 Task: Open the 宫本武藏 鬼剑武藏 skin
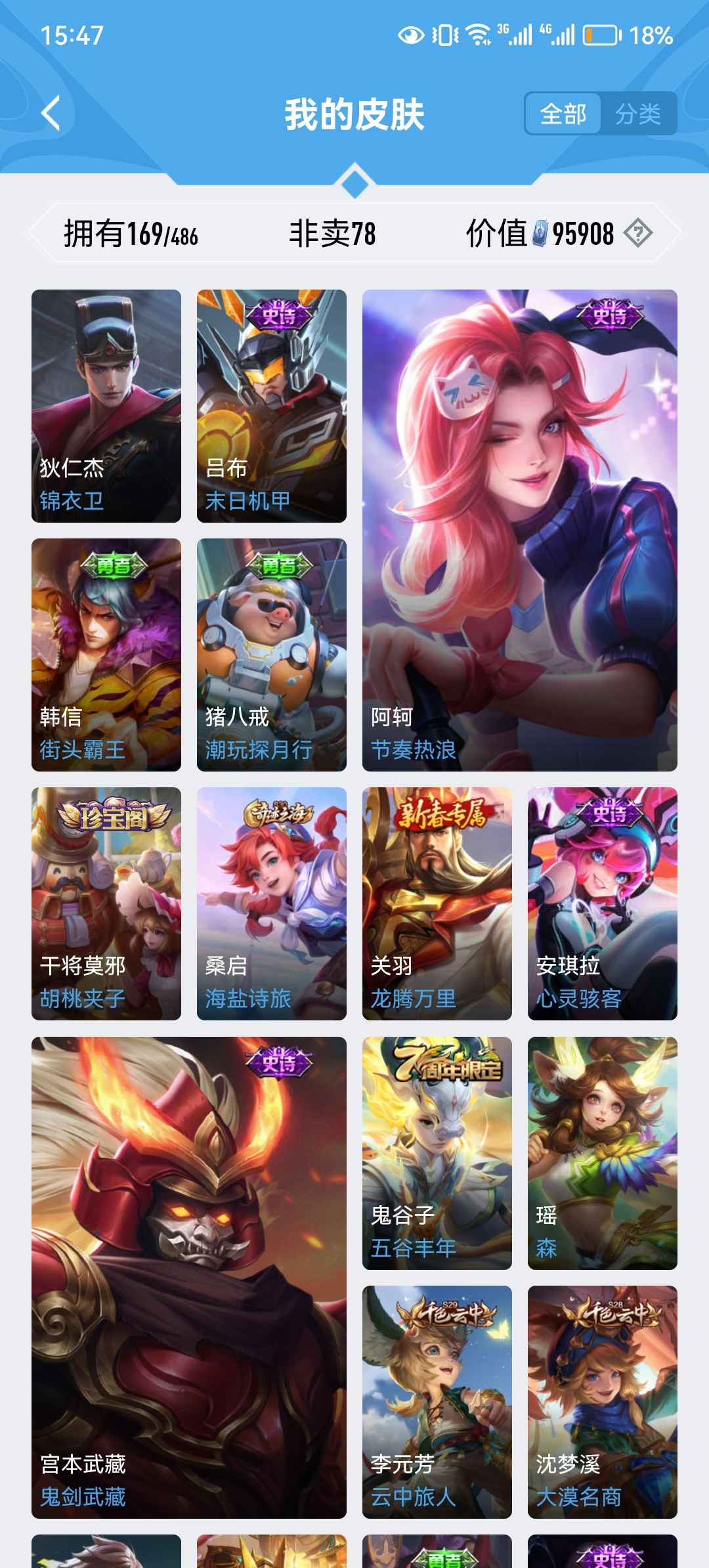(189, 1277)
